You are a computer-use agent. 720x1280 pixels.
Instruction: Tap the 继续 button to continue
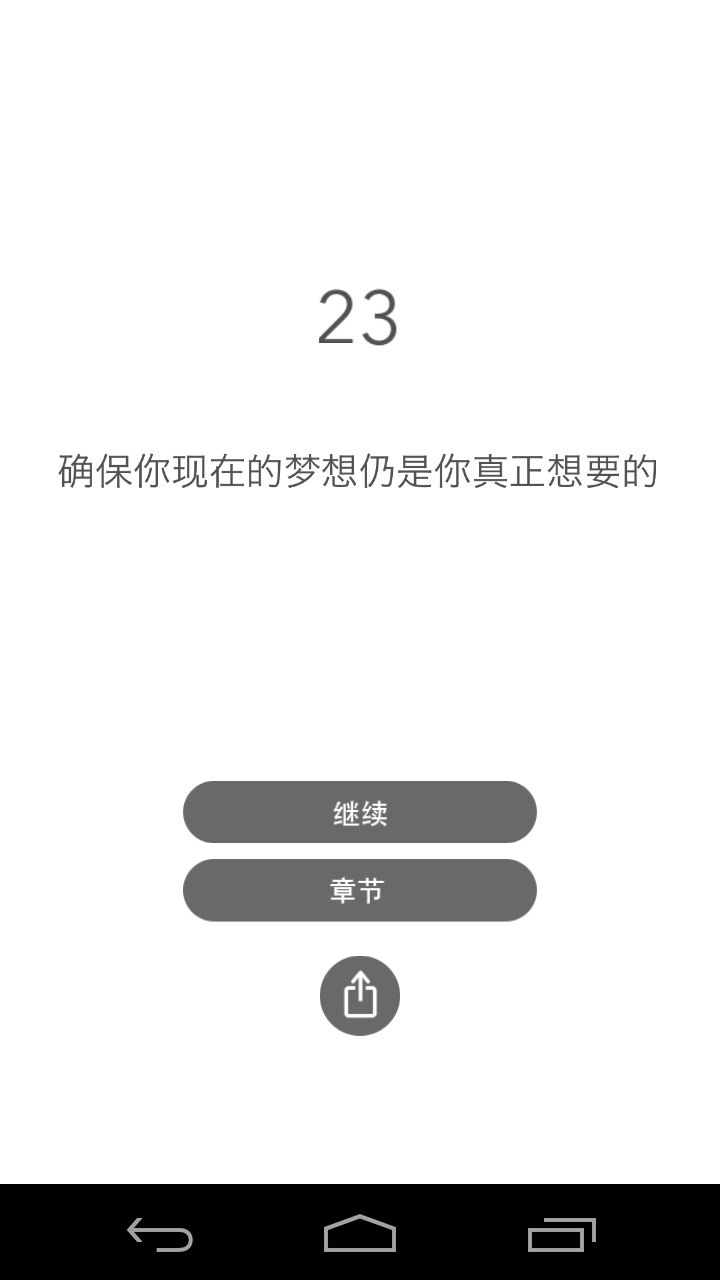tap(360, 812)
